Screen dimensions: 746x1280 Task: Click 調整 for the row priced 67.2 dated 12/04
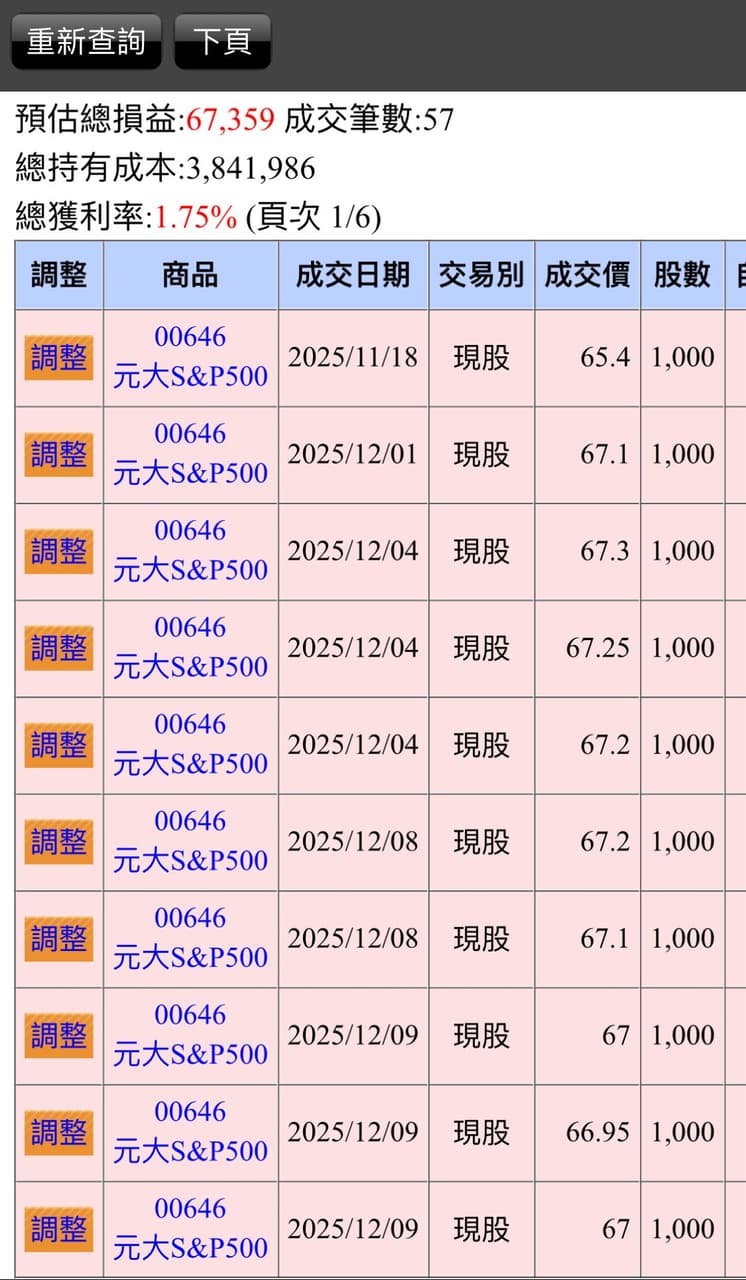point(59,745)
